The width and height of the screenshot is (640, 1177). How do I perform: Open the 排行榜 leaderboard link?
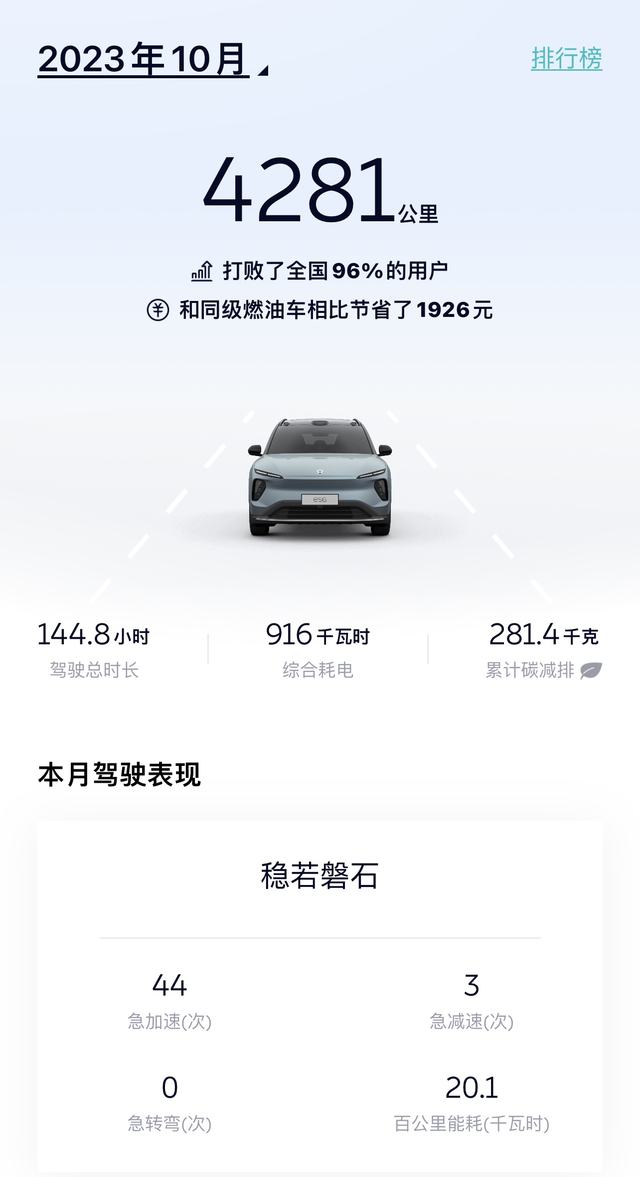point(566,58)
